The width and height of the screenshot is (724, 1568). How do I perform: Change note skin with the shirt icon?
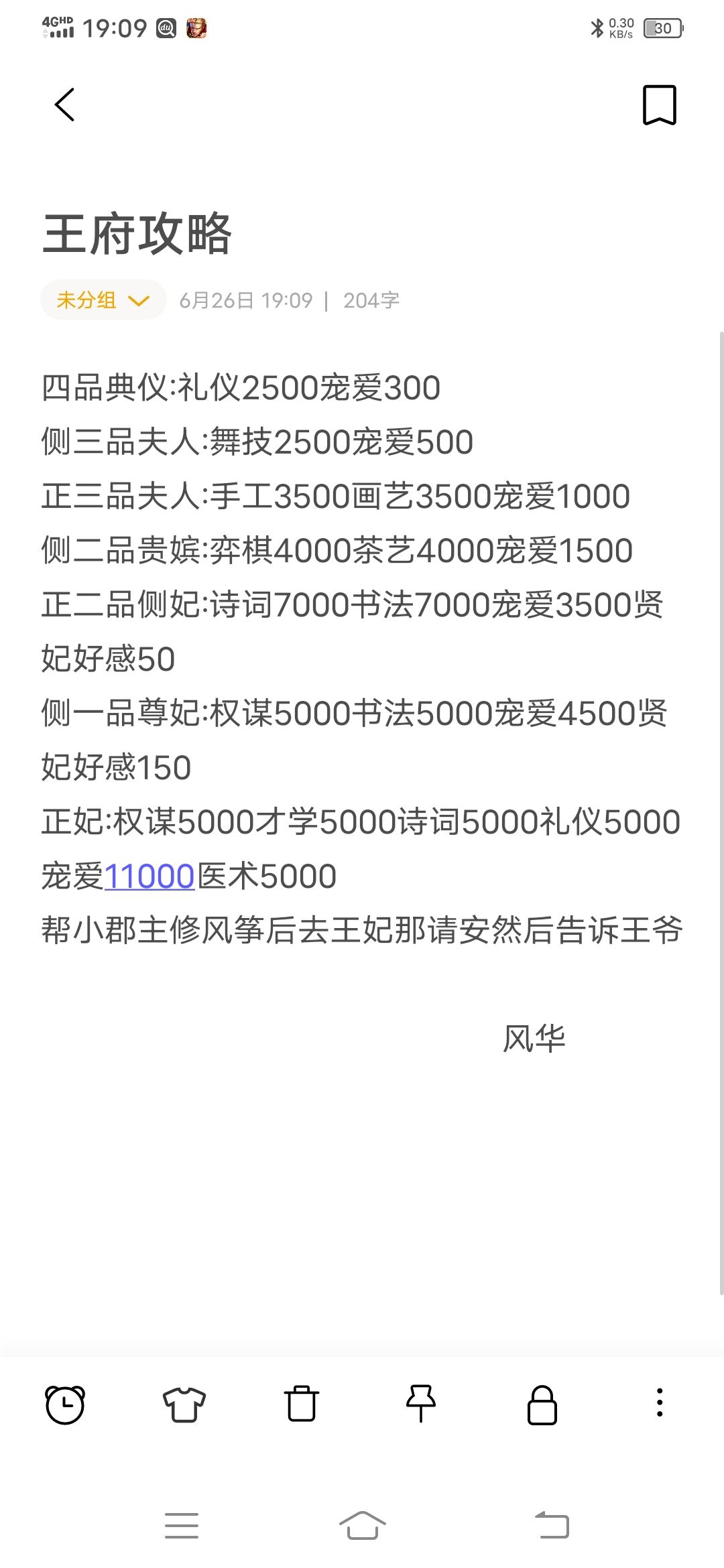(x=184, y=1404)
